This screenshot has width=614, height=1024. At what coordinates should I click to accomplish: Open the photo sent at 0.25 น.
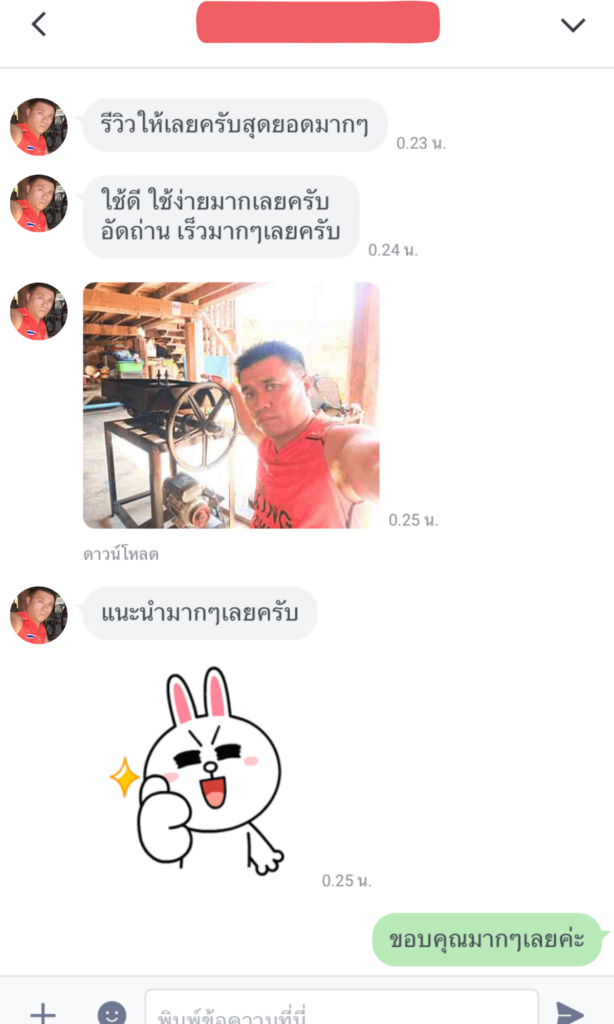(x=231, y=405)
